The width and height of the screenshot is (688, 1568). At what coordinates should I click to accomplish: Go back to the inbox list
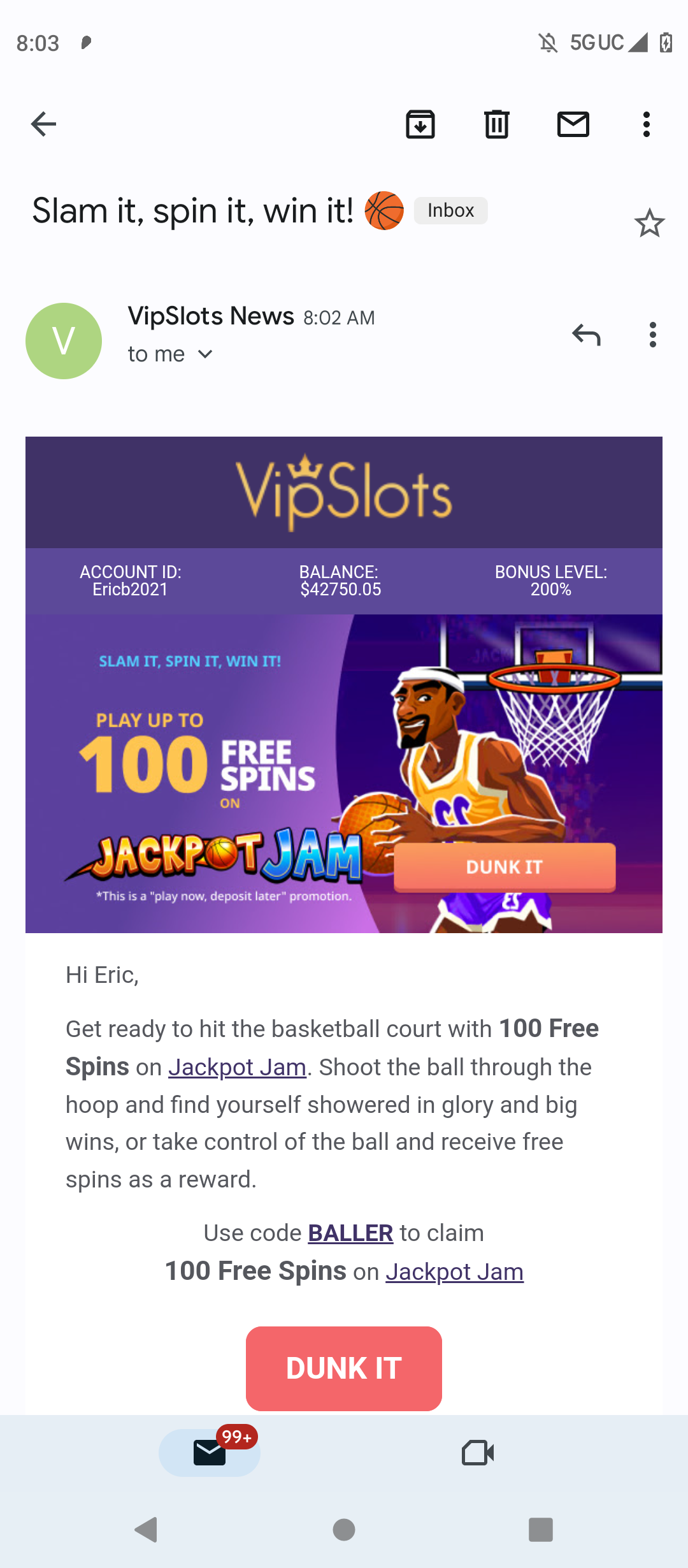point(43,124)
